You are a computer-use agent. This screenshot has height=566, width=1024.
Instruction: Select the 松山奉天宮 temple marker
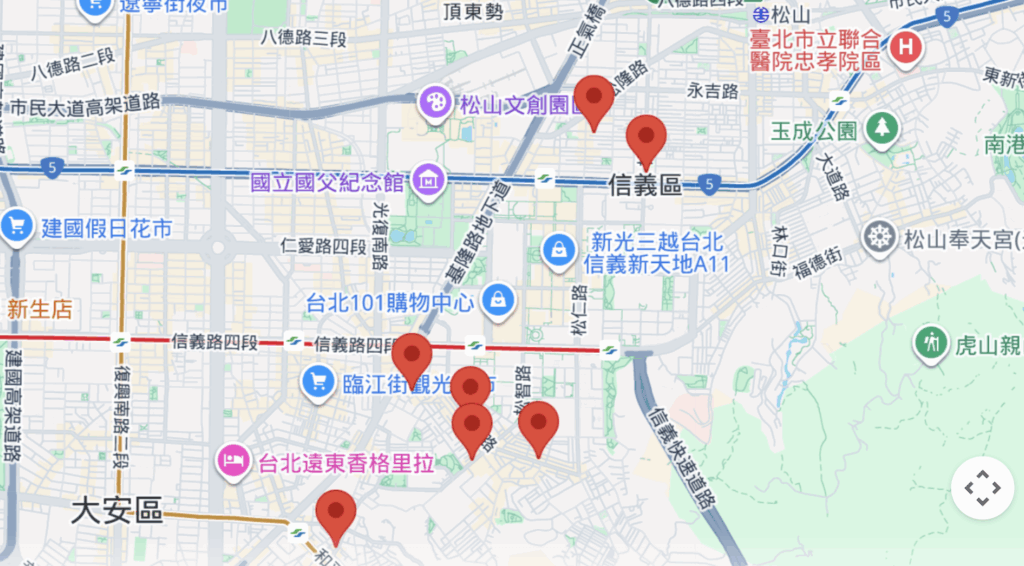[880, 239]
